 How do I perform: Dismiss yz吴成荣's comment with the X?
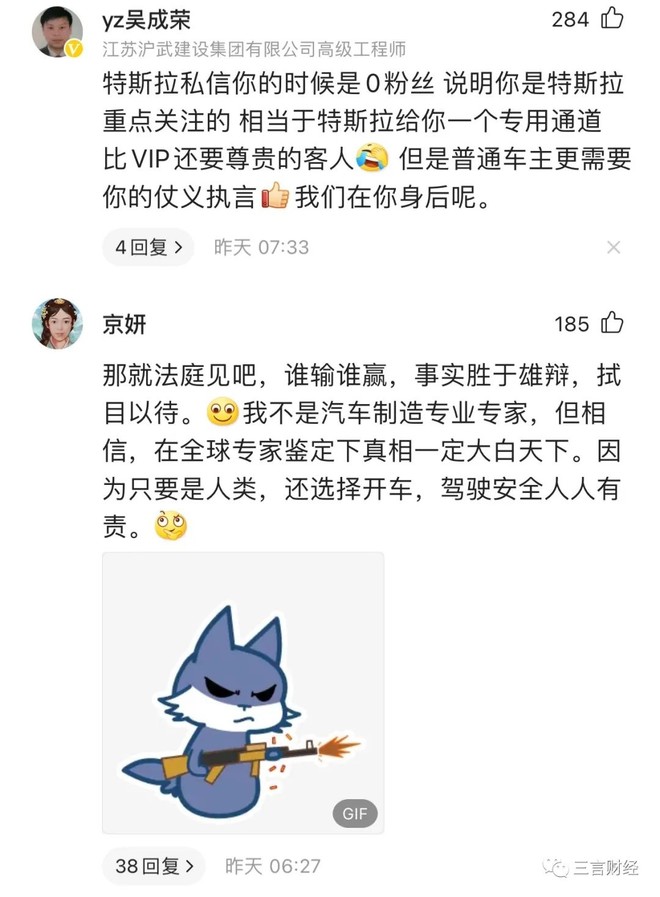click(x=614, y=247)
